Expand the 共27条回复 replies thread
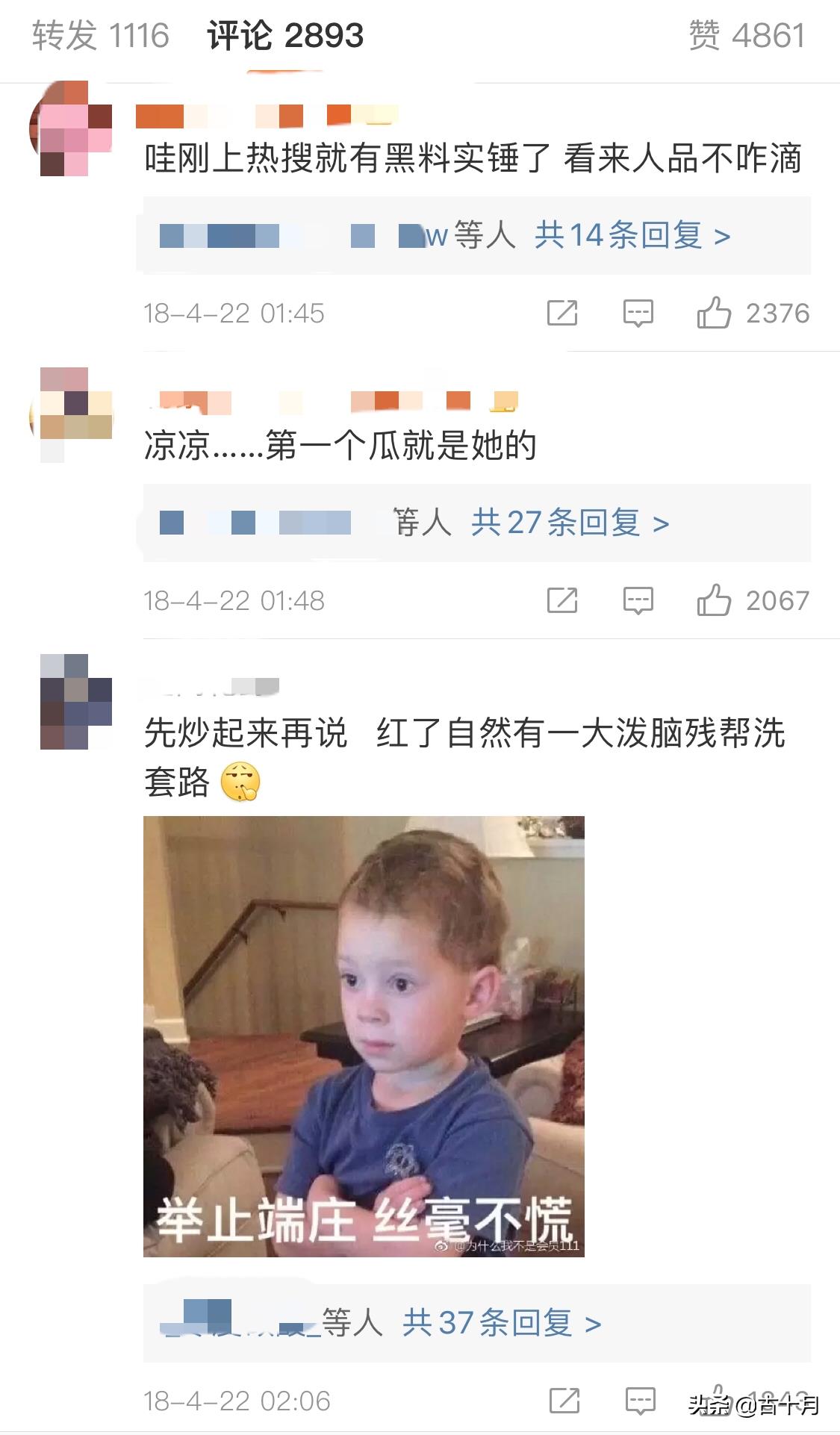The image size is (840, 1435). [x=570, y=523]
